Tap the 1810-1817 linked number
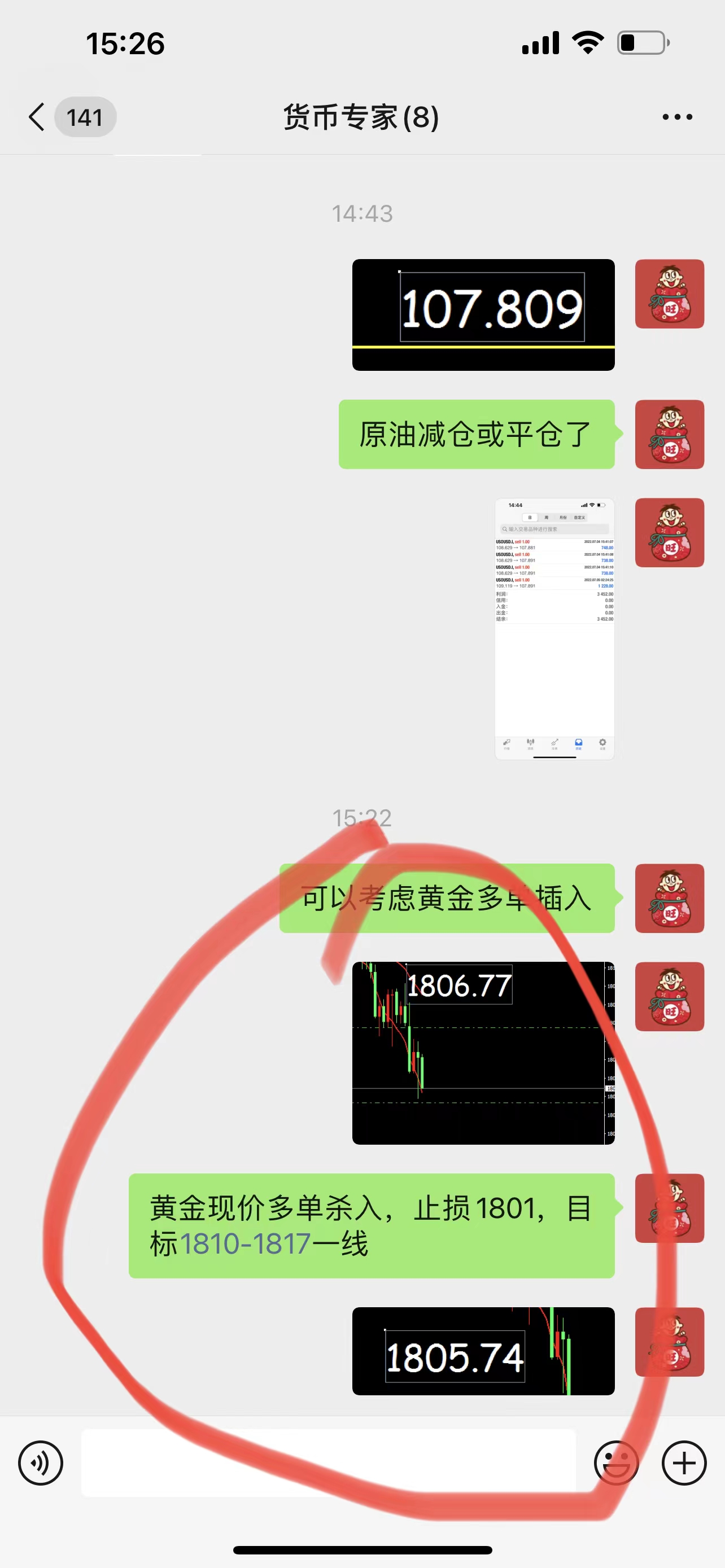 (x=245, y=1243)
